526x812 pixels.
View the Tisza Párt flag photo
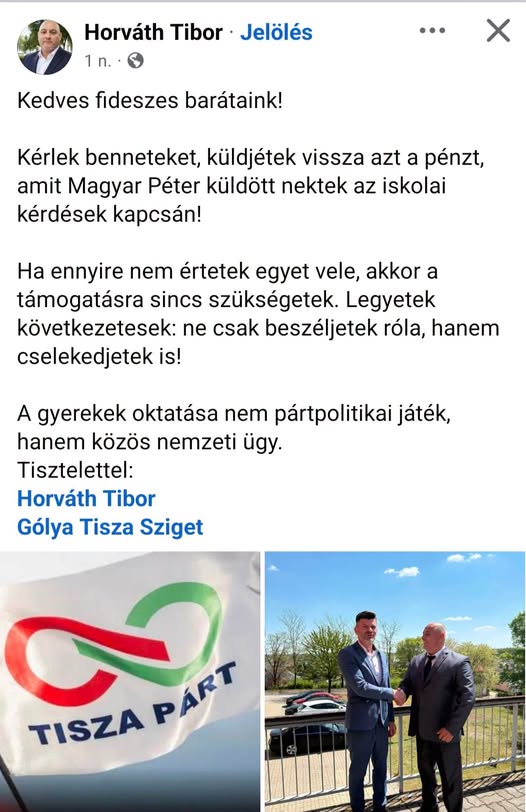point(130,682)
